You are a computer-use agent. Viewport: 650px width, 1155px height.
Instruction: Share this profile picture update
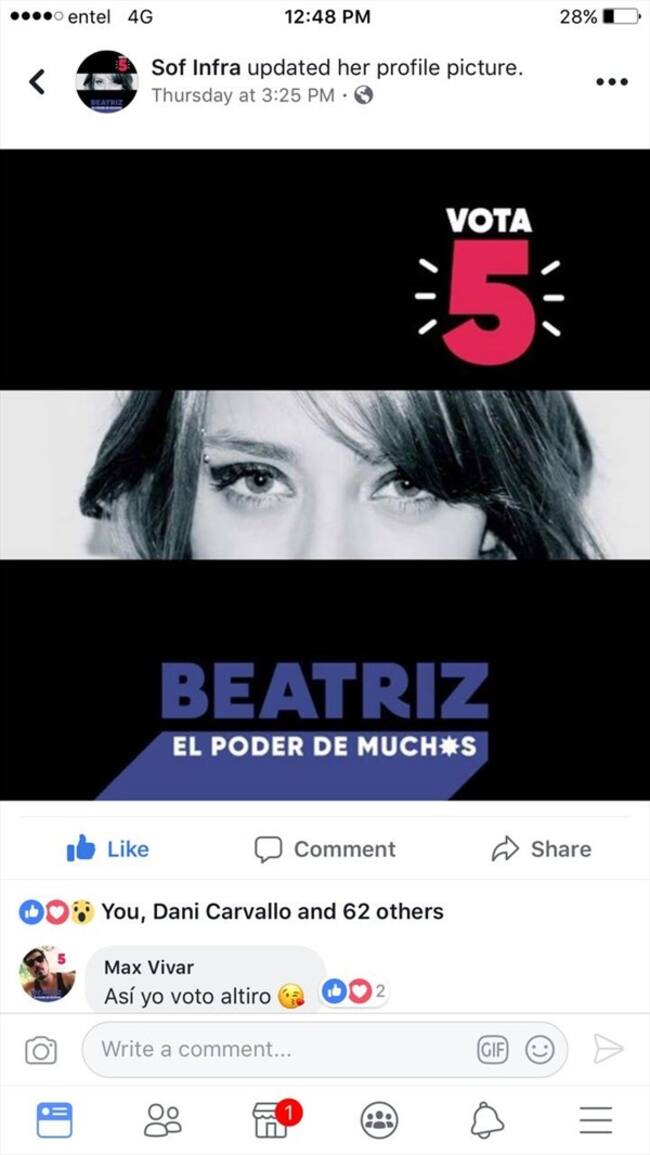click(x=541, y=849)
